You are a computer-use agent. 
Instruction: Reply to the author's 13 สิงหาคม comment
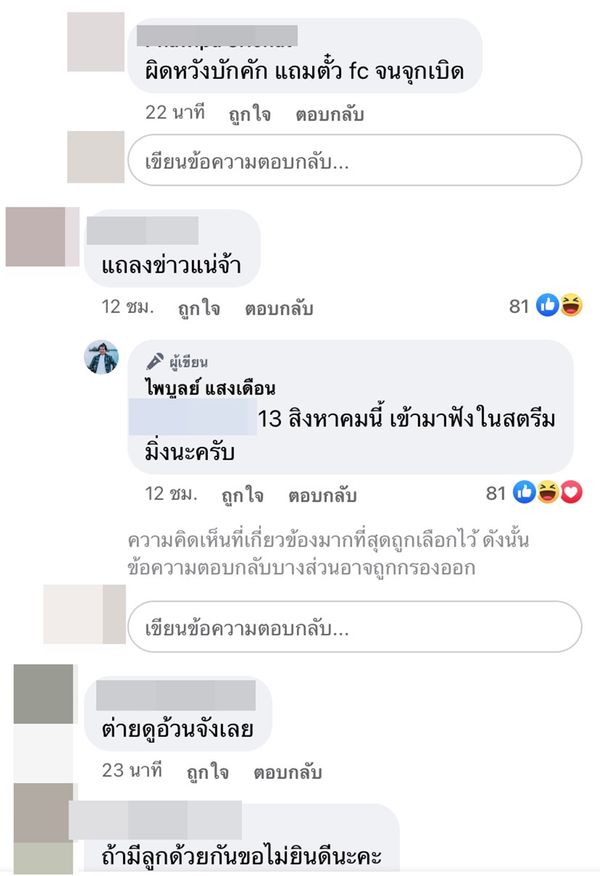tap(322, 494)
